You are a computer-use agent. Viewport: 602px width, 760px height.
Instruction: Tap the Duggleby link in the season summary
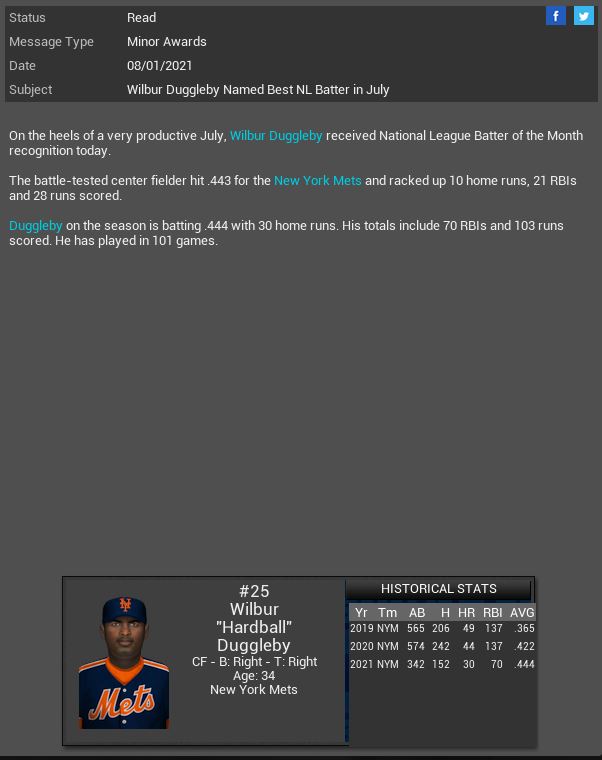pyautogui.click(x=36, y=225)
